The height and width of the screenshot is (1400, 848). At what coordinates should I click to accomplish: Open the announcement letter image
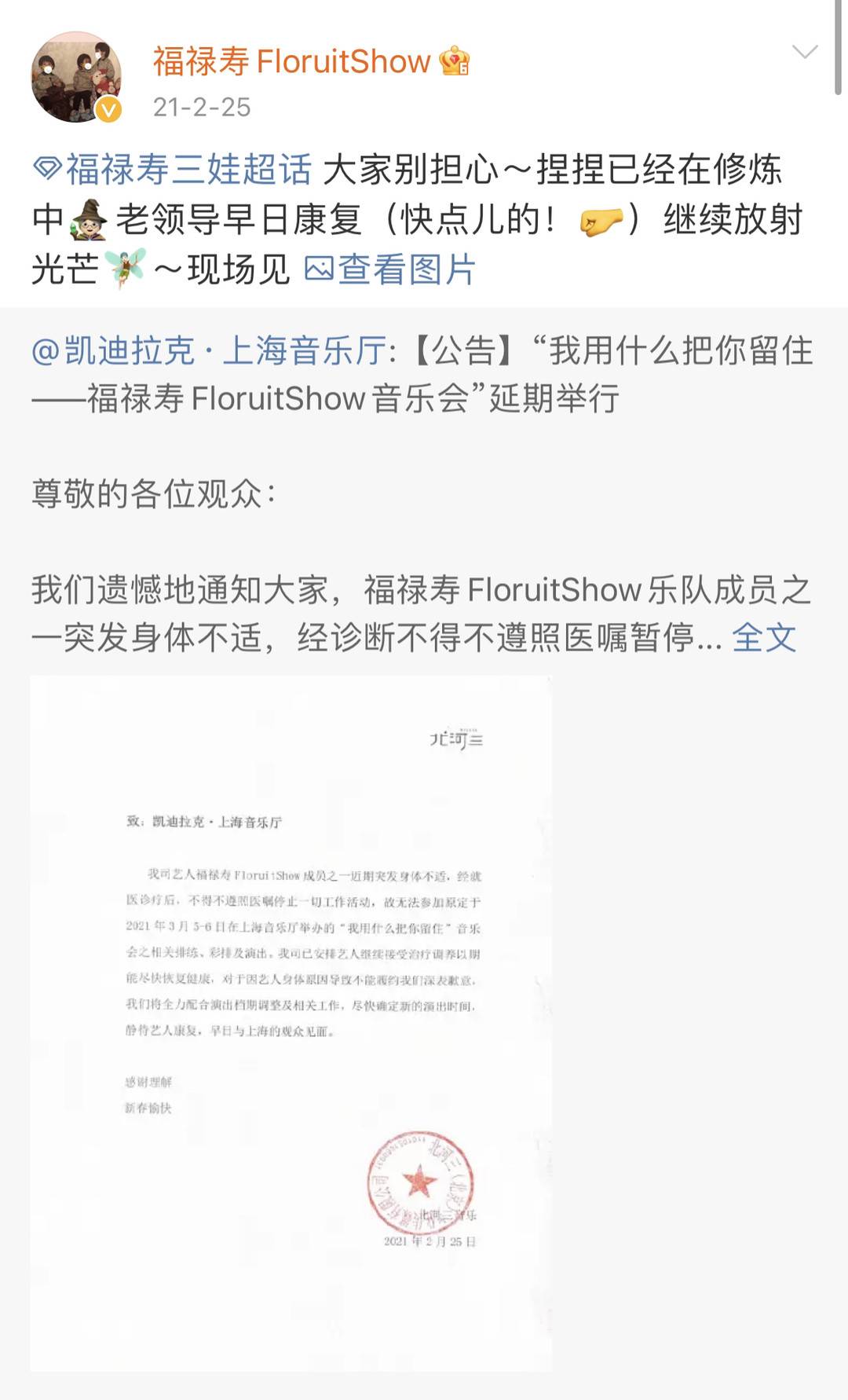[x=291, y=1021]
